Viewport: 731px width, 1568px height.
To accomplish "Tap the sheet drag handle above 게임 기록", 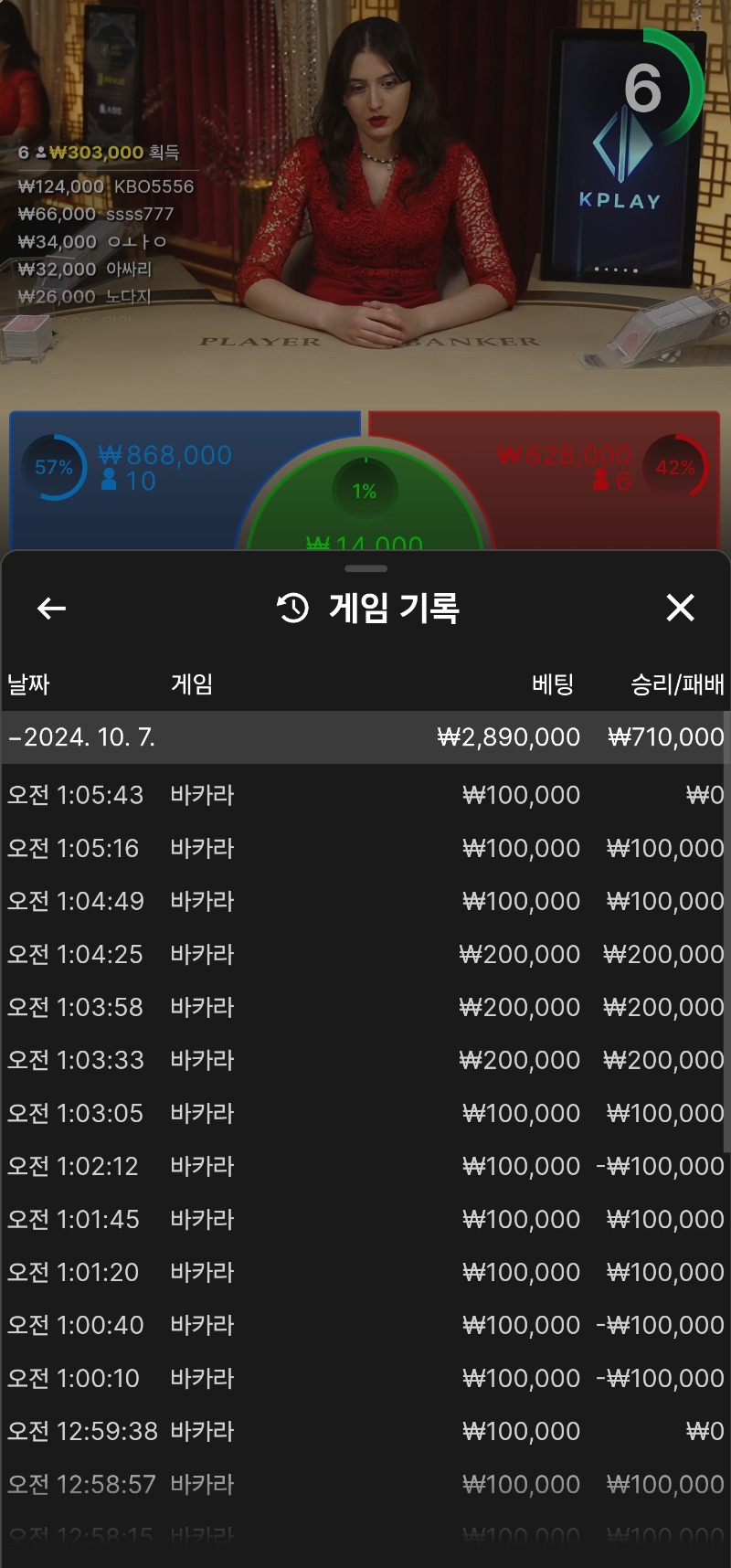I will 365,568.
